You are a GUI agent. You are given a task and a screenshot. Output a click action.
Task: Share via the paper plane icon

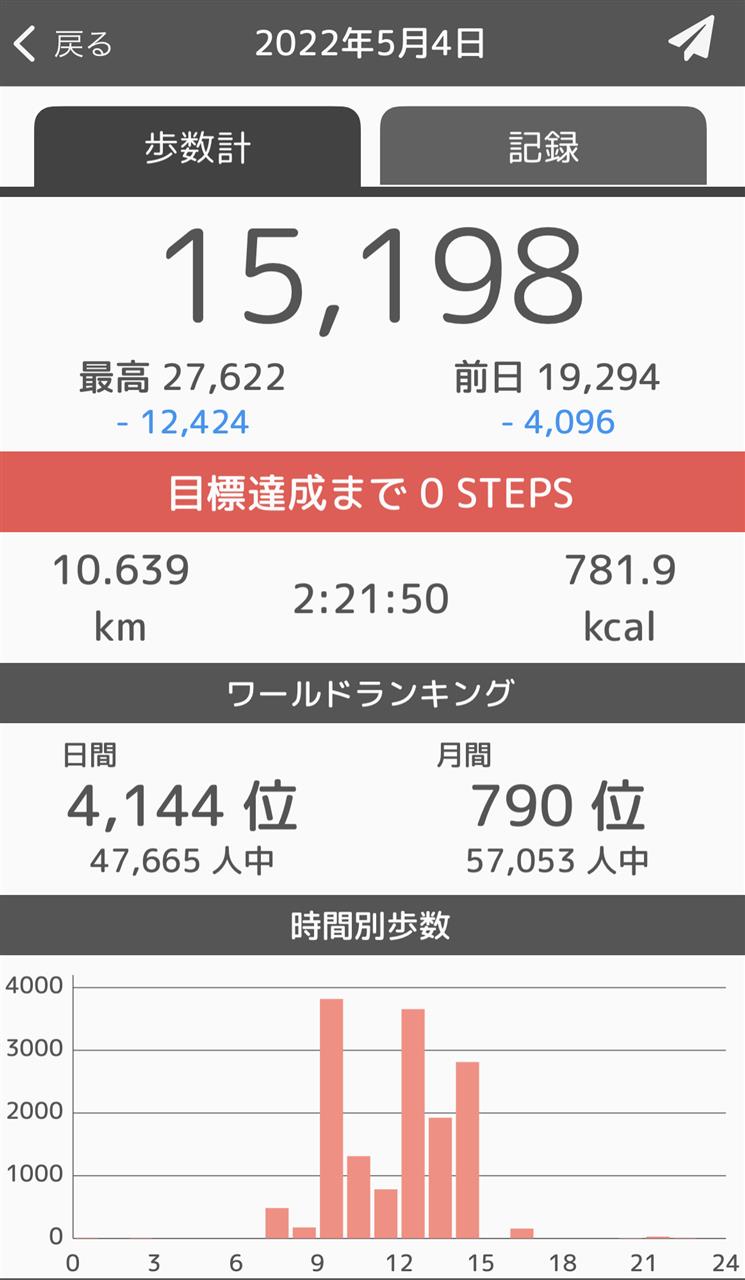click(x=692, y=40)
